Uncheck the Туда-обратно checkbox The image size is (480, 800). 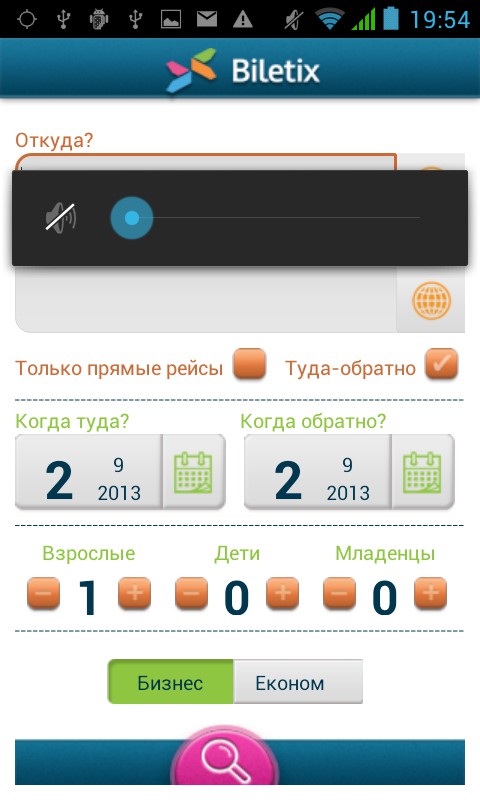[442, 364]
